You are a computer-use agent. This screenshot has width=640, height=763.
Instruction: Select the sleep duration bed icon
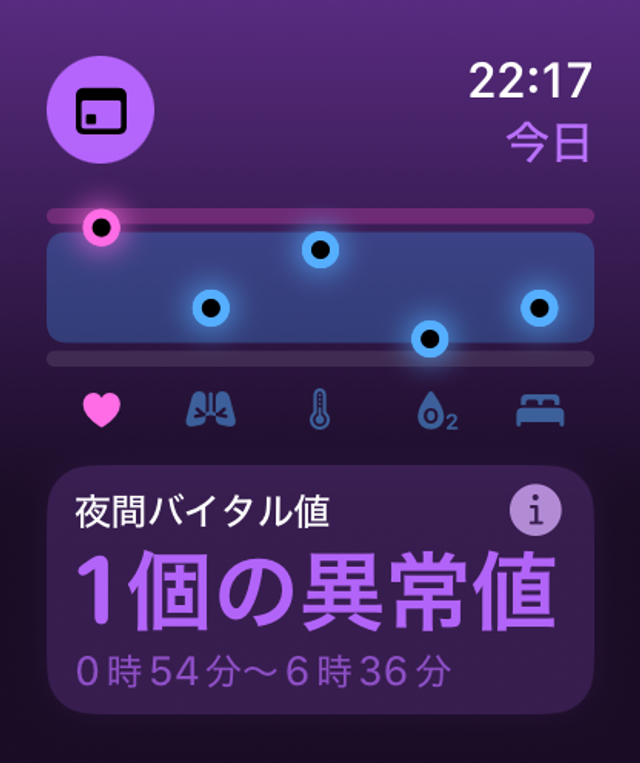[540, 410]
